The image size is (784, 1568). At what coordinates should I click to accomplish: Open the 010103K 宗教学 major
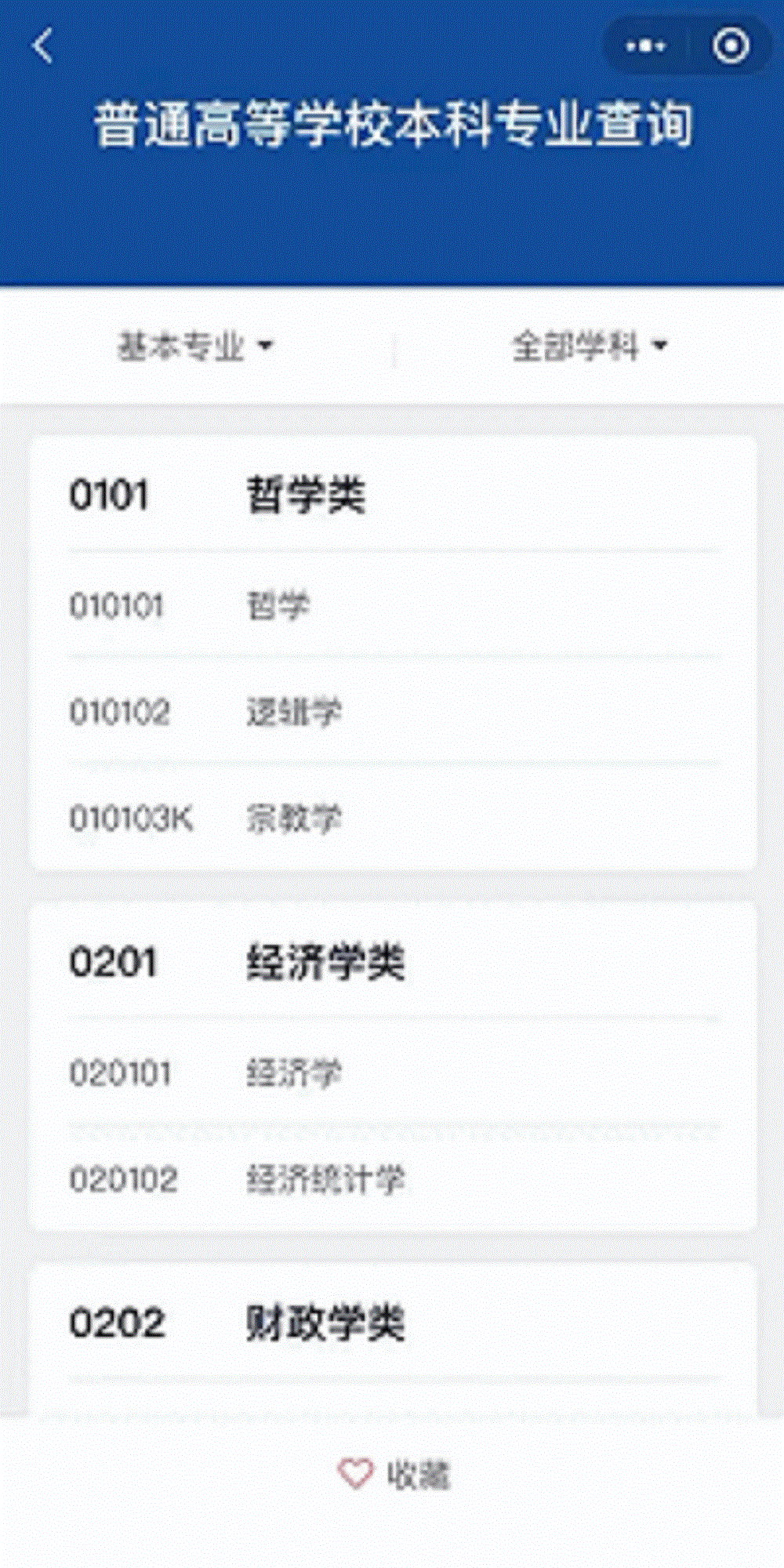coord(394,818)
